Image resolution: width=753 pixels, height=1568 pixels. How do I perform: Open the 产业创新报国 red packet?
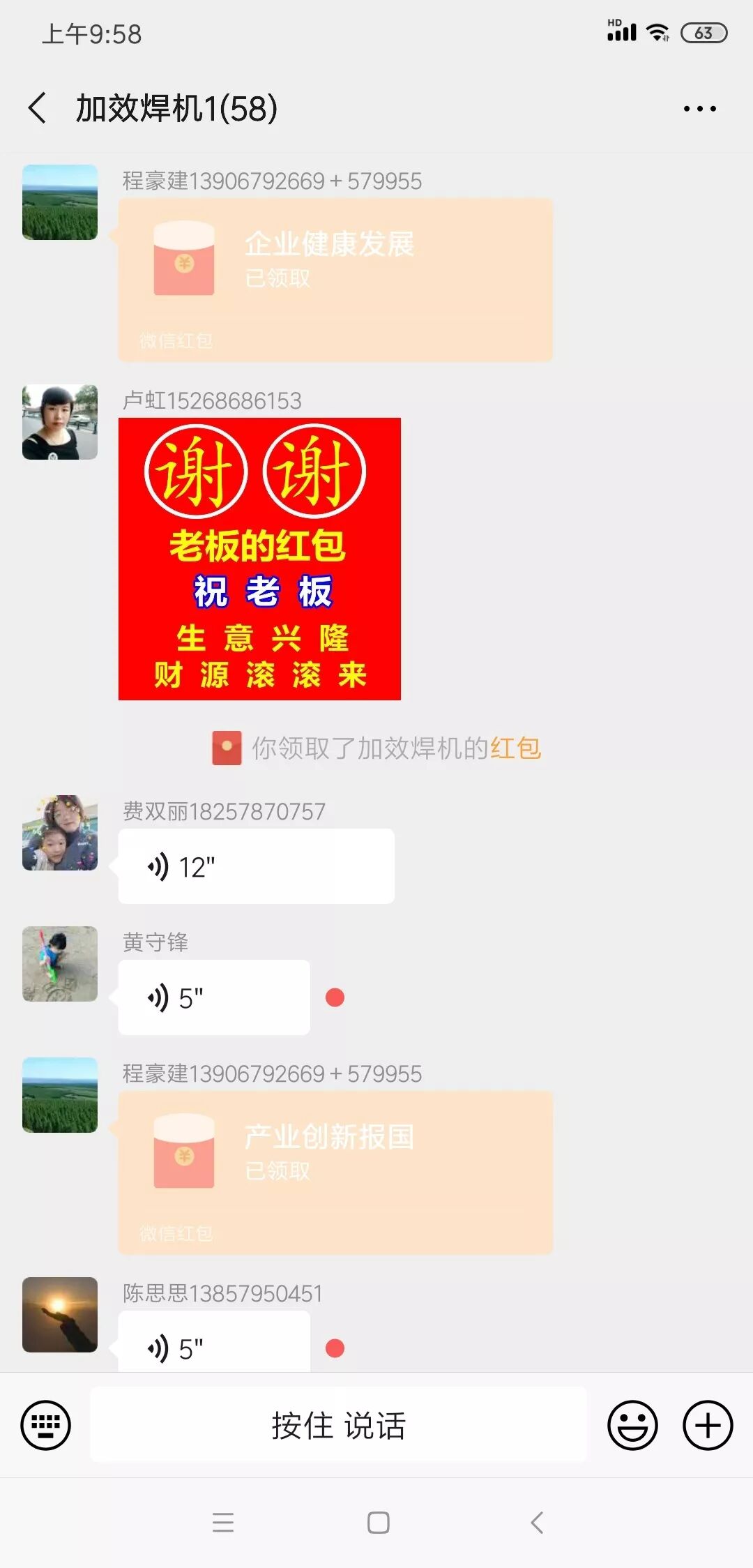pos(335,1172)
